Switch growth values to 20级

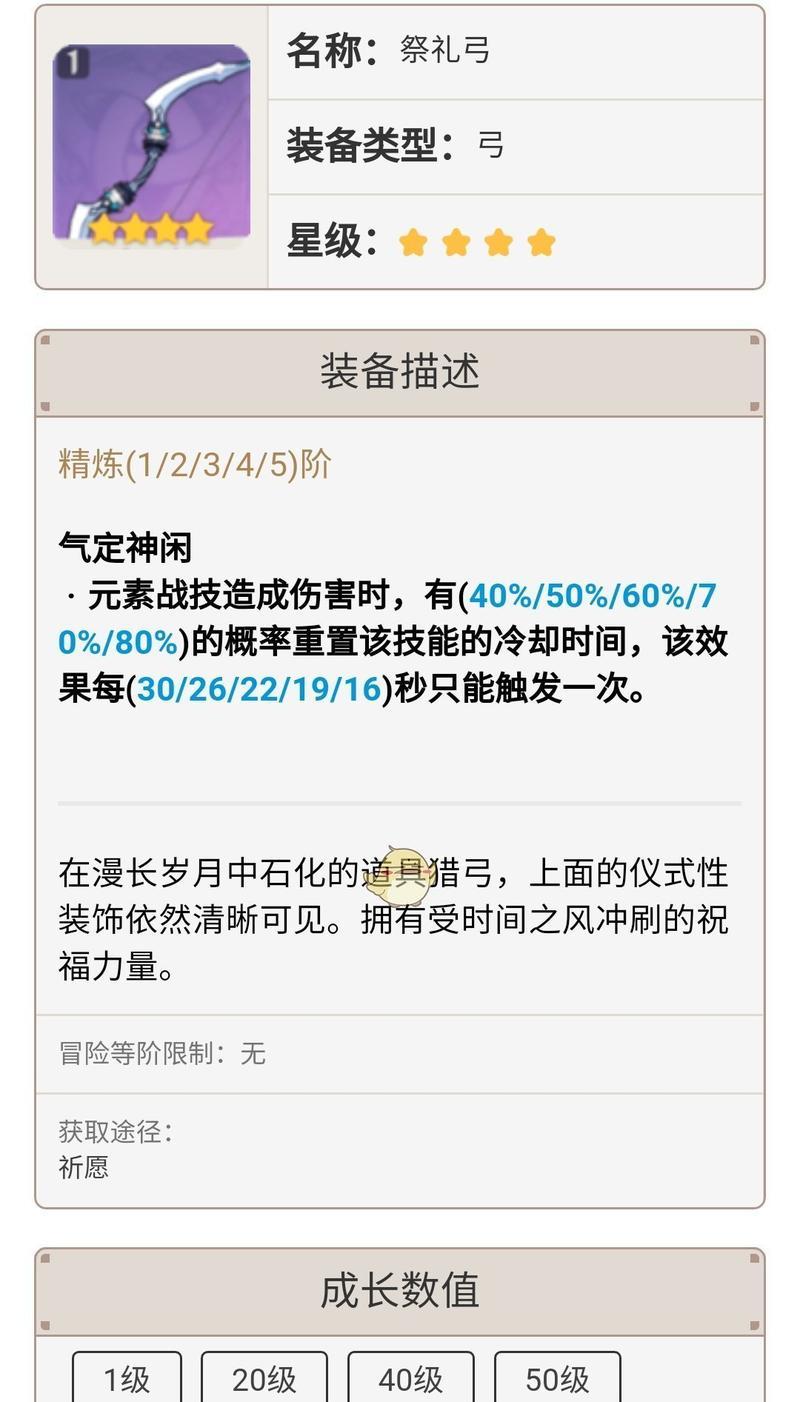(x=264, y=1378)
